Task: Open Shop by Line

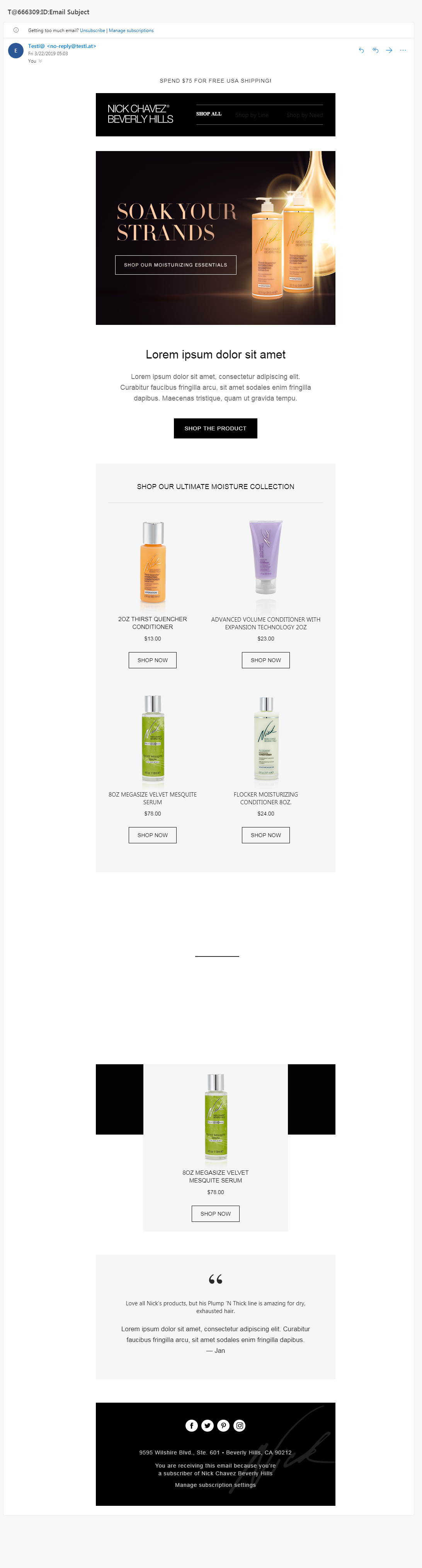Action: [252, 115]
